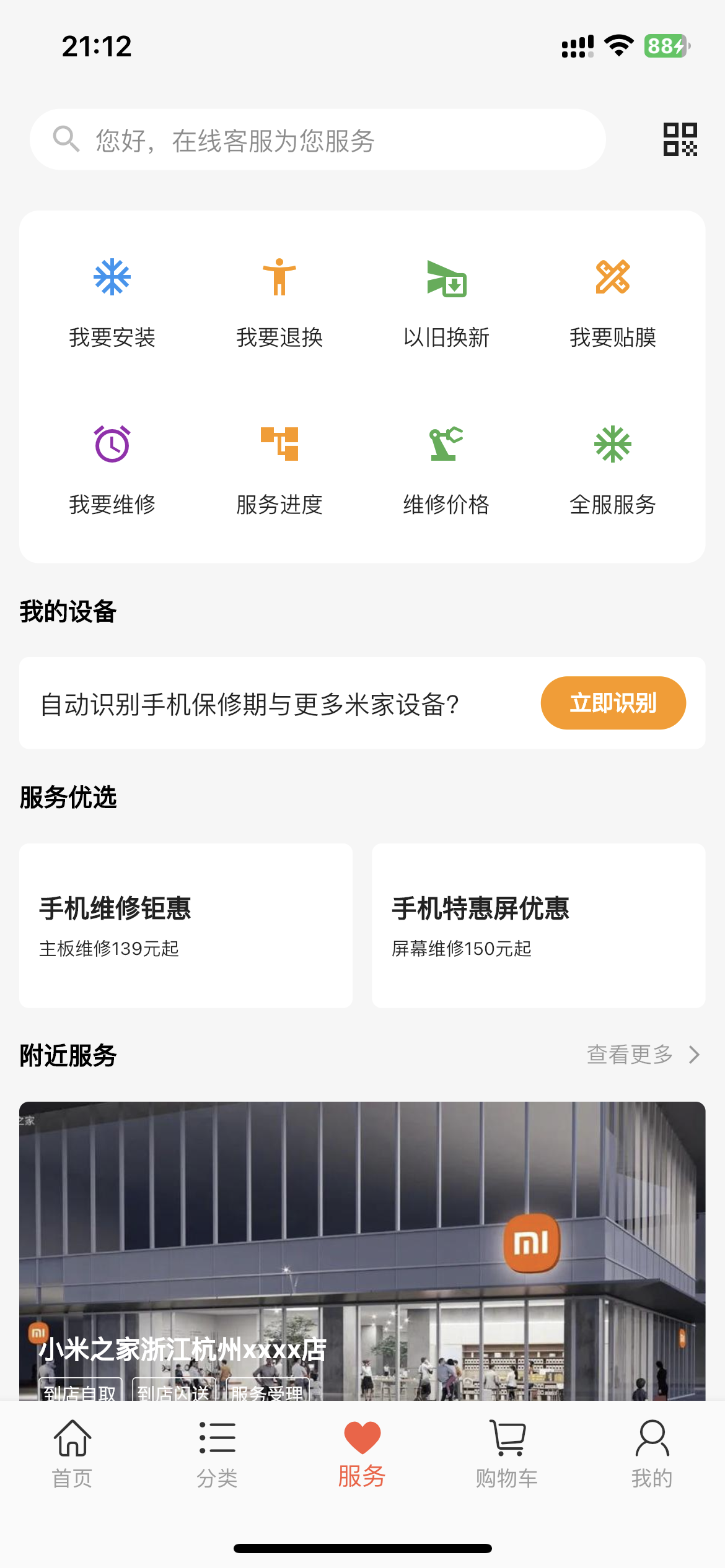Open 以旧换新 trade-in service
The width and height of the screenshot is (725, 1568).
pos(446,303)
